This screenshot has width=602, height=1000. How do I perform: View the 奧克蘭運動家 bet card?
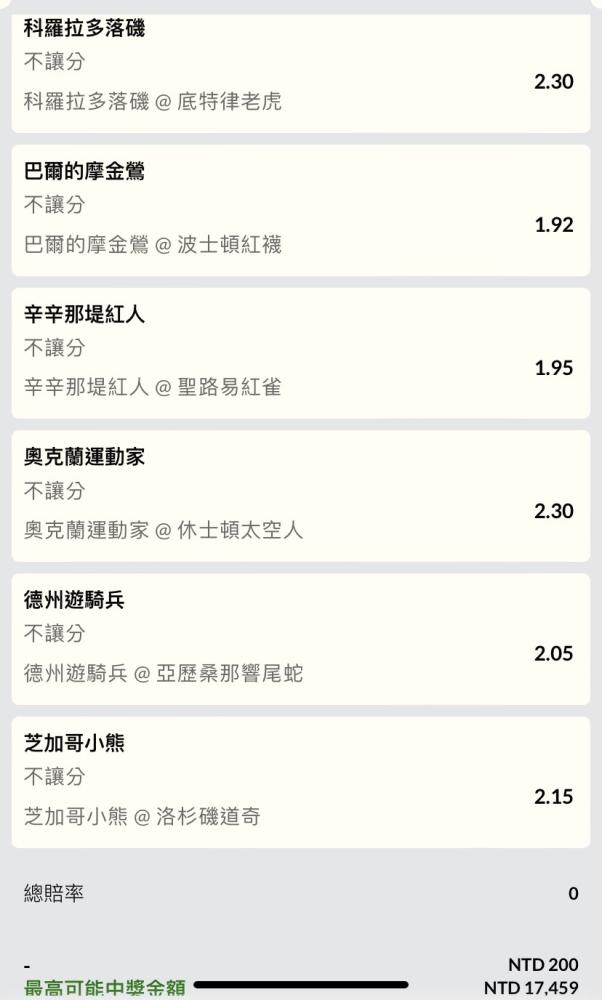coord(300,496)
